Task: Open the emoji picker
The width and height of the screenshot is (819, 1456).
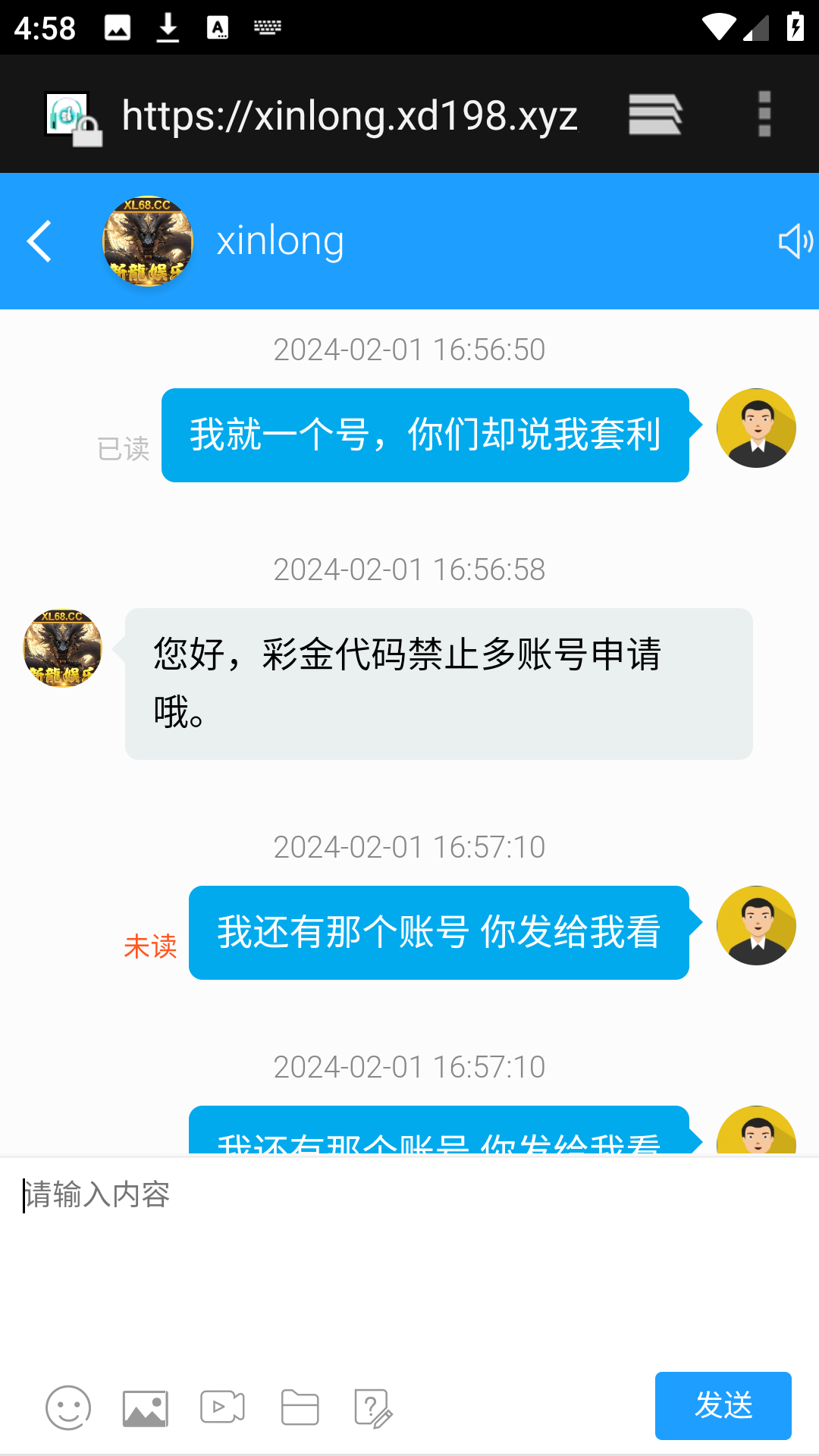Action: pyautogui.click(x=67, y=1407)
